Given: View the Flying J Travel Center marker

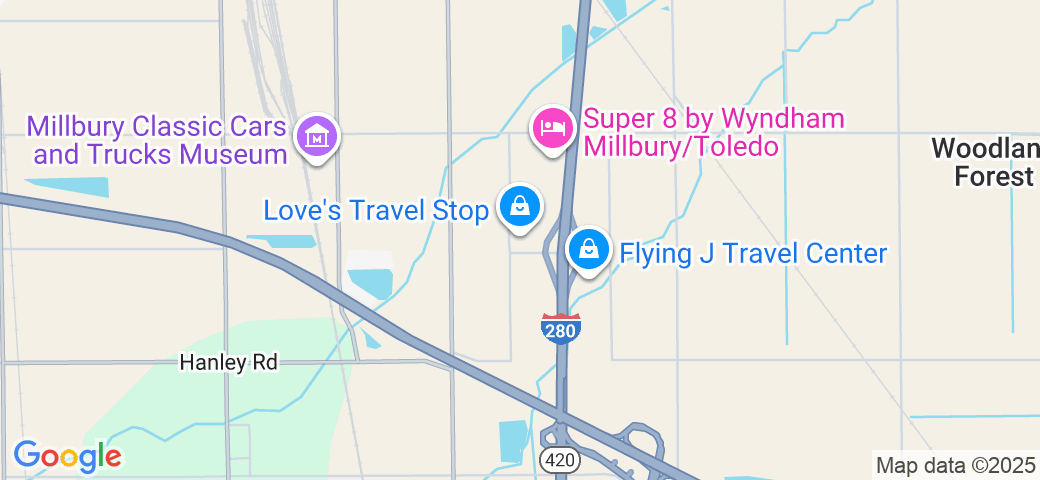Looking at the screenshot, I should tap(590, 249).
